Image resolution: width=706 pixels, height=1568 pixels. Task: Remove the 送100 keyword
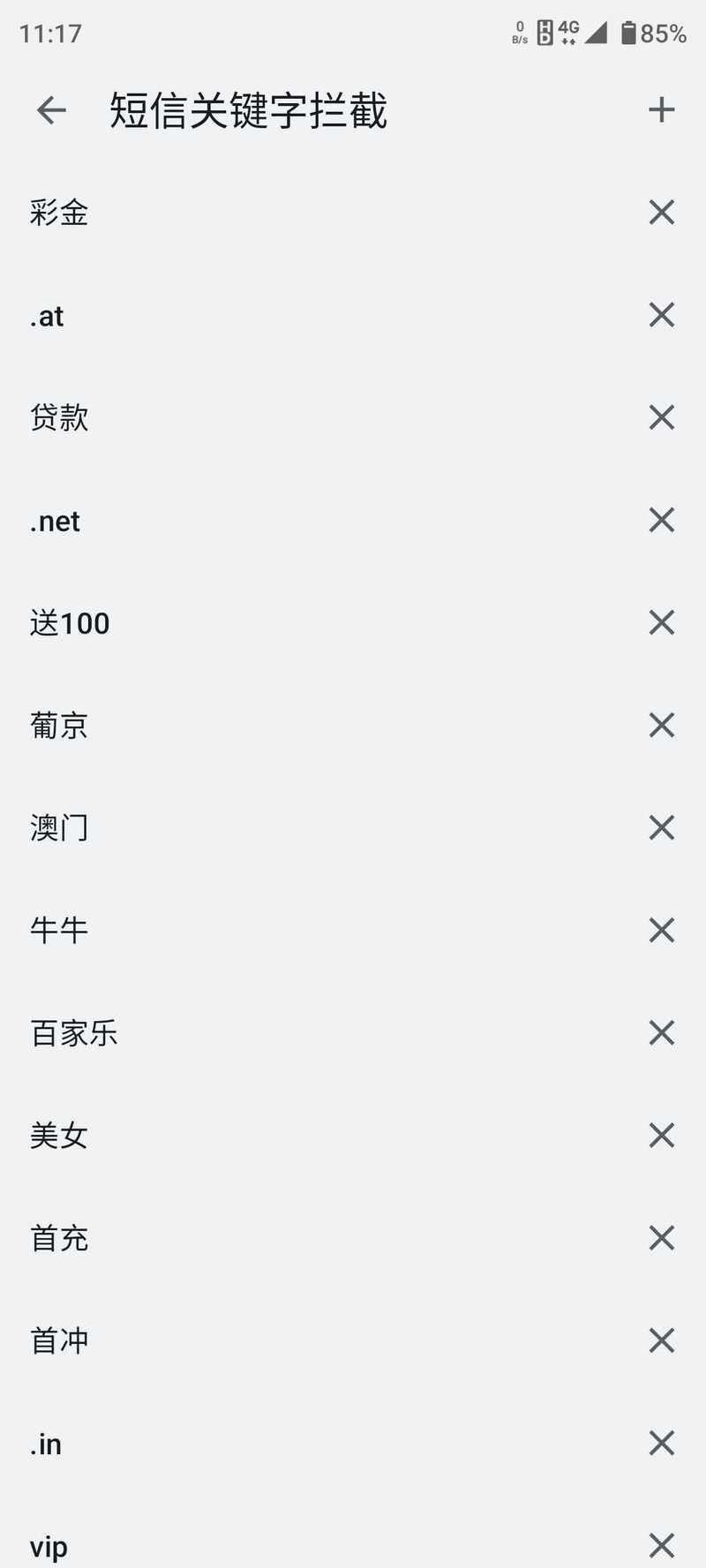click(x=662, y=623)
